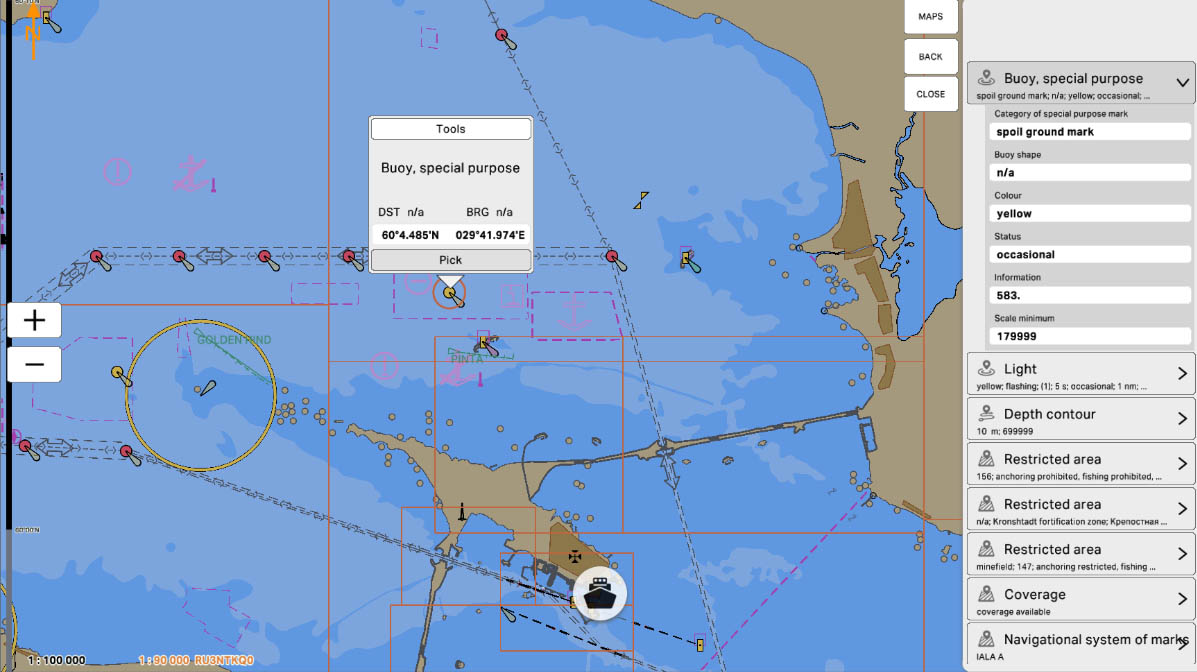Tap the BACK button
Screen dimensions: 1197x672
click(930, 57)
